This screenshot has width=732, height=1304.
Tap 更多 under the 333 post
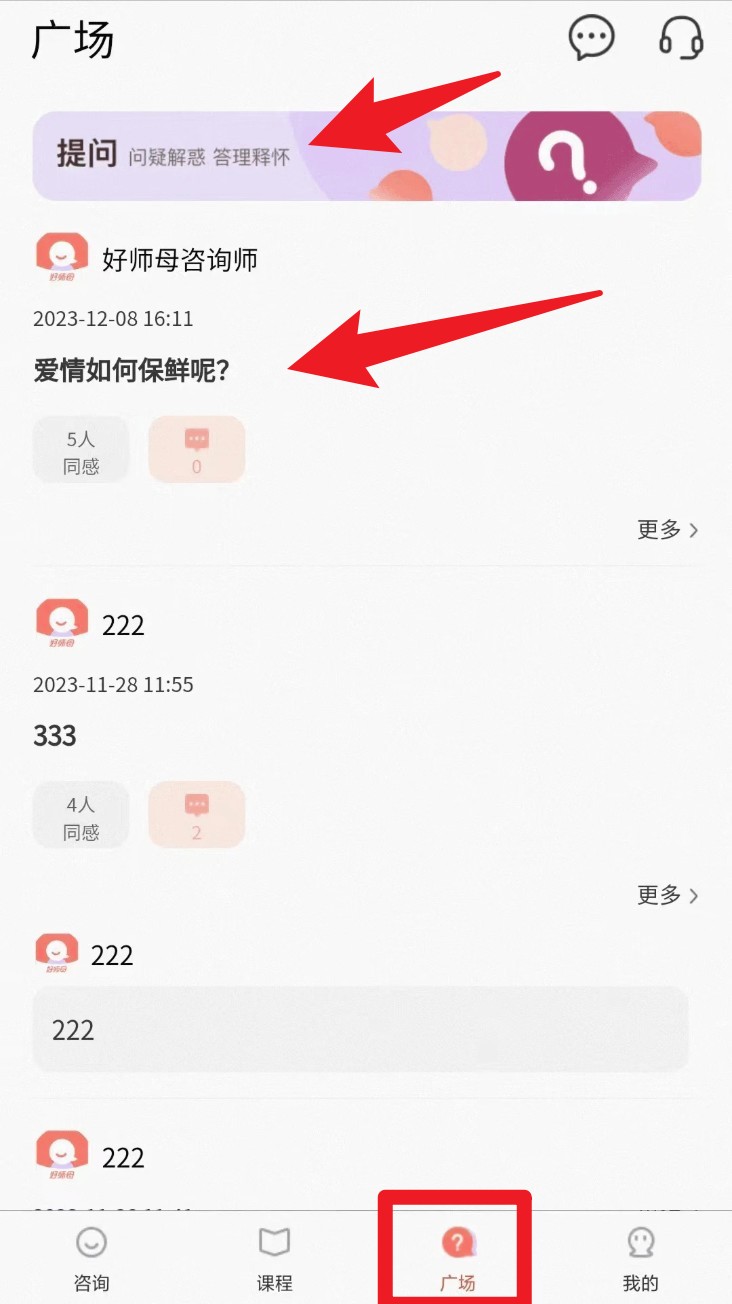(667, 895)
